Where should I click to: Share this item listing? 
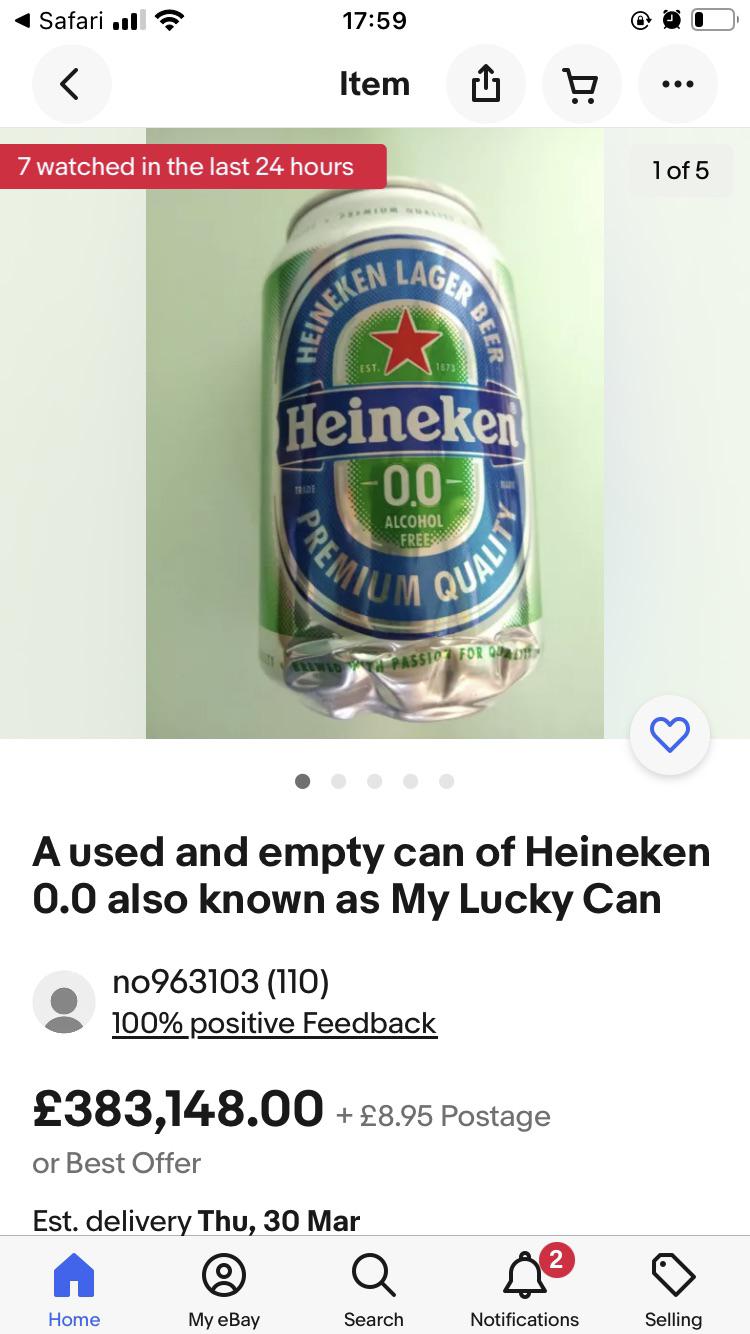tap(484, 84)
